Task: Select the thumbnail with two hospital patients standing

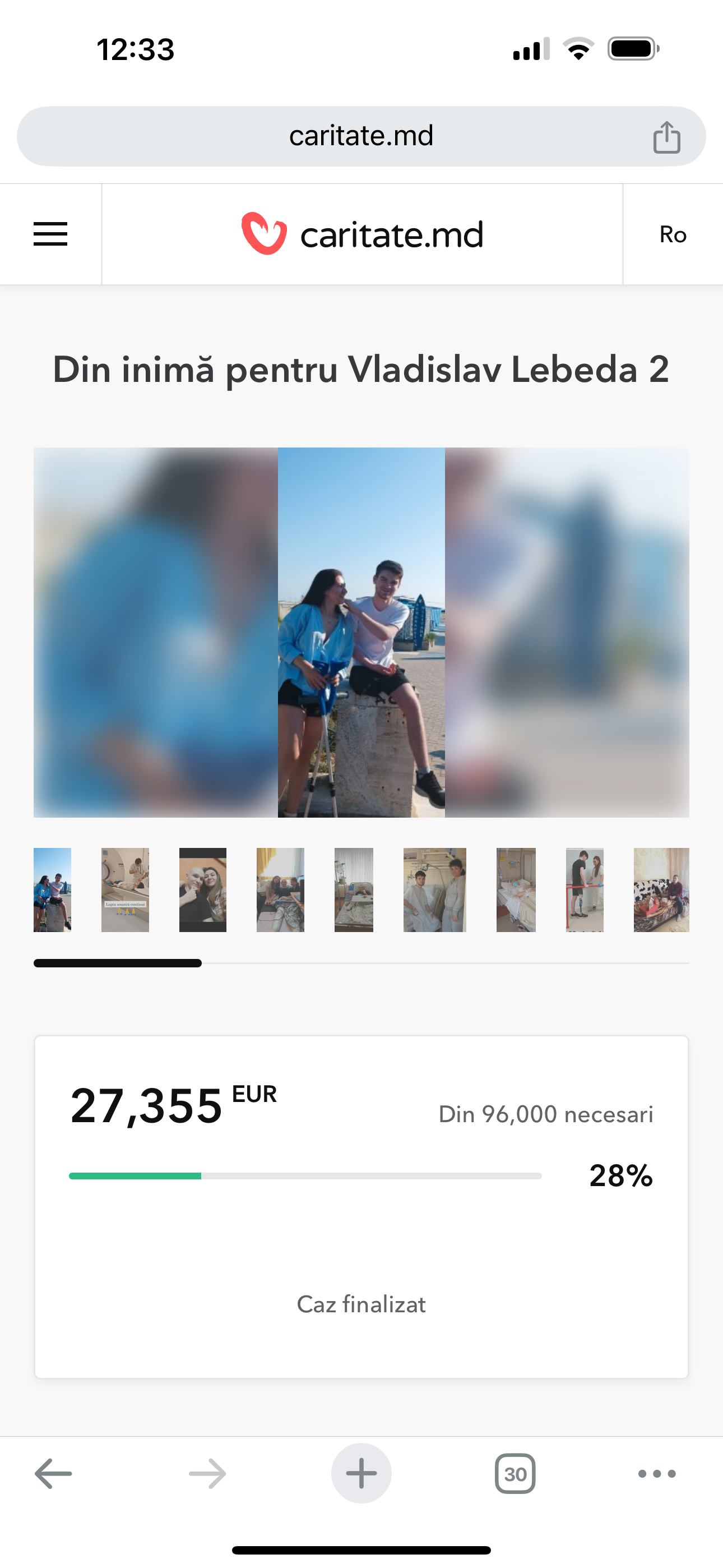Action: pos(434,890)
